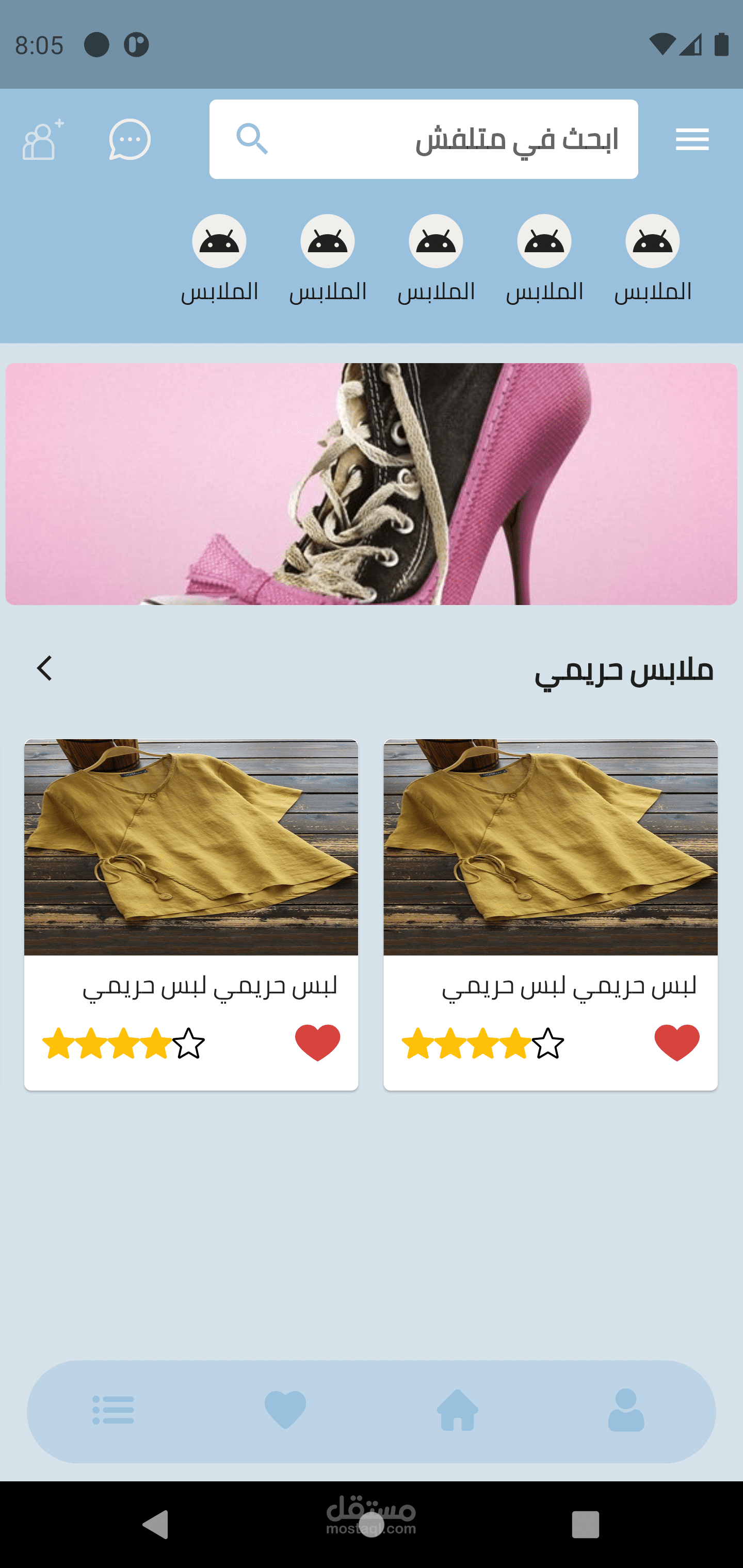Open the chat messages icon
Image resolution: width=743 pixels, height=1568 pixels.
point(128,139)
